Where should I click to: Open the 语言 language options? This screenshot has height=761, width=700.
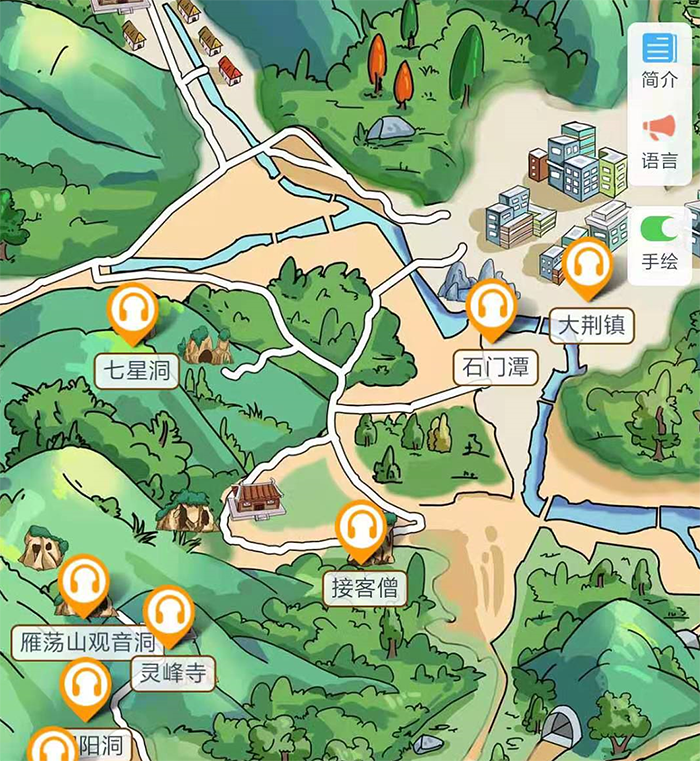click(x=659, y=139)
